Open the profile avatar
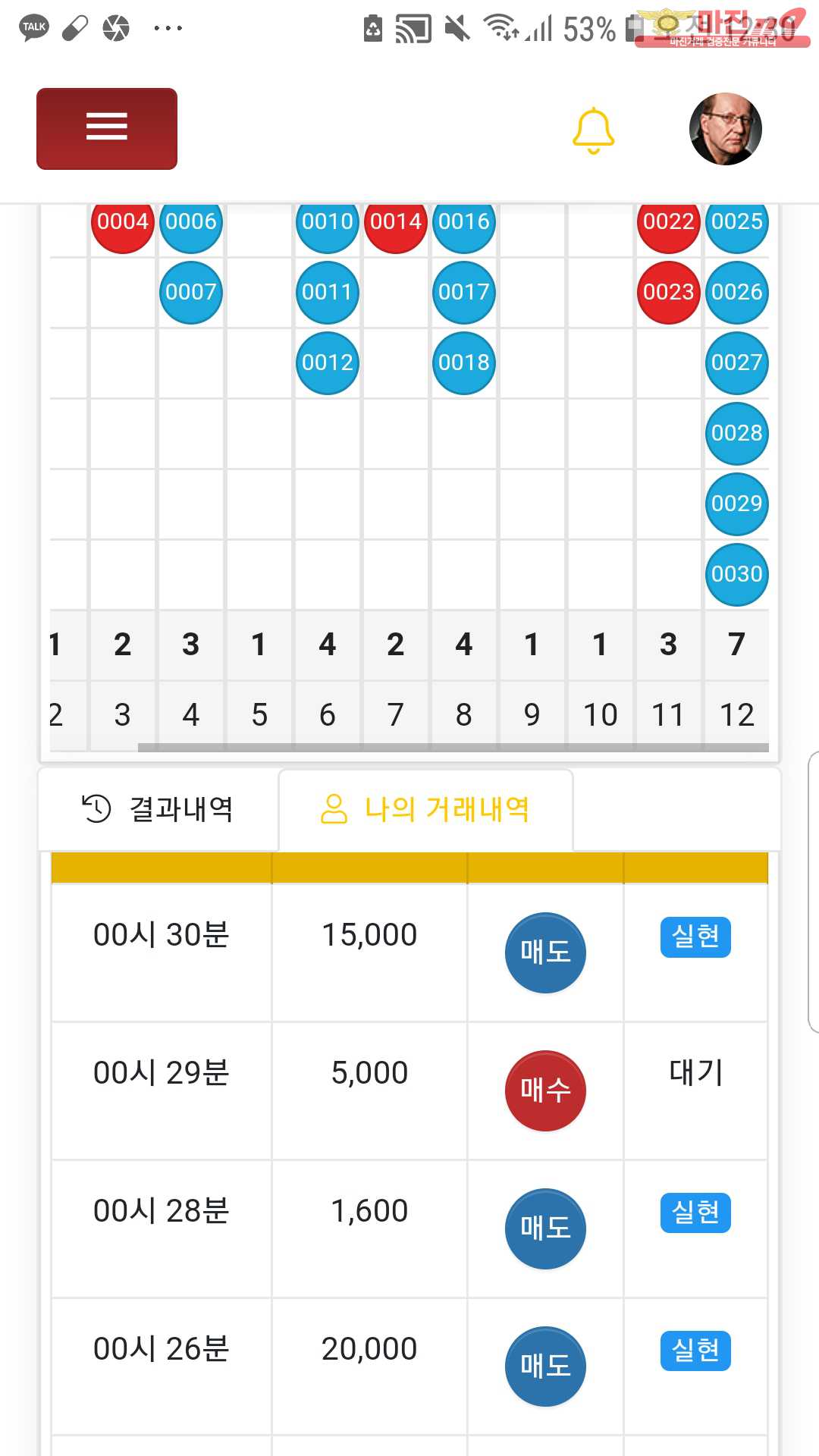 pos(725,129)
